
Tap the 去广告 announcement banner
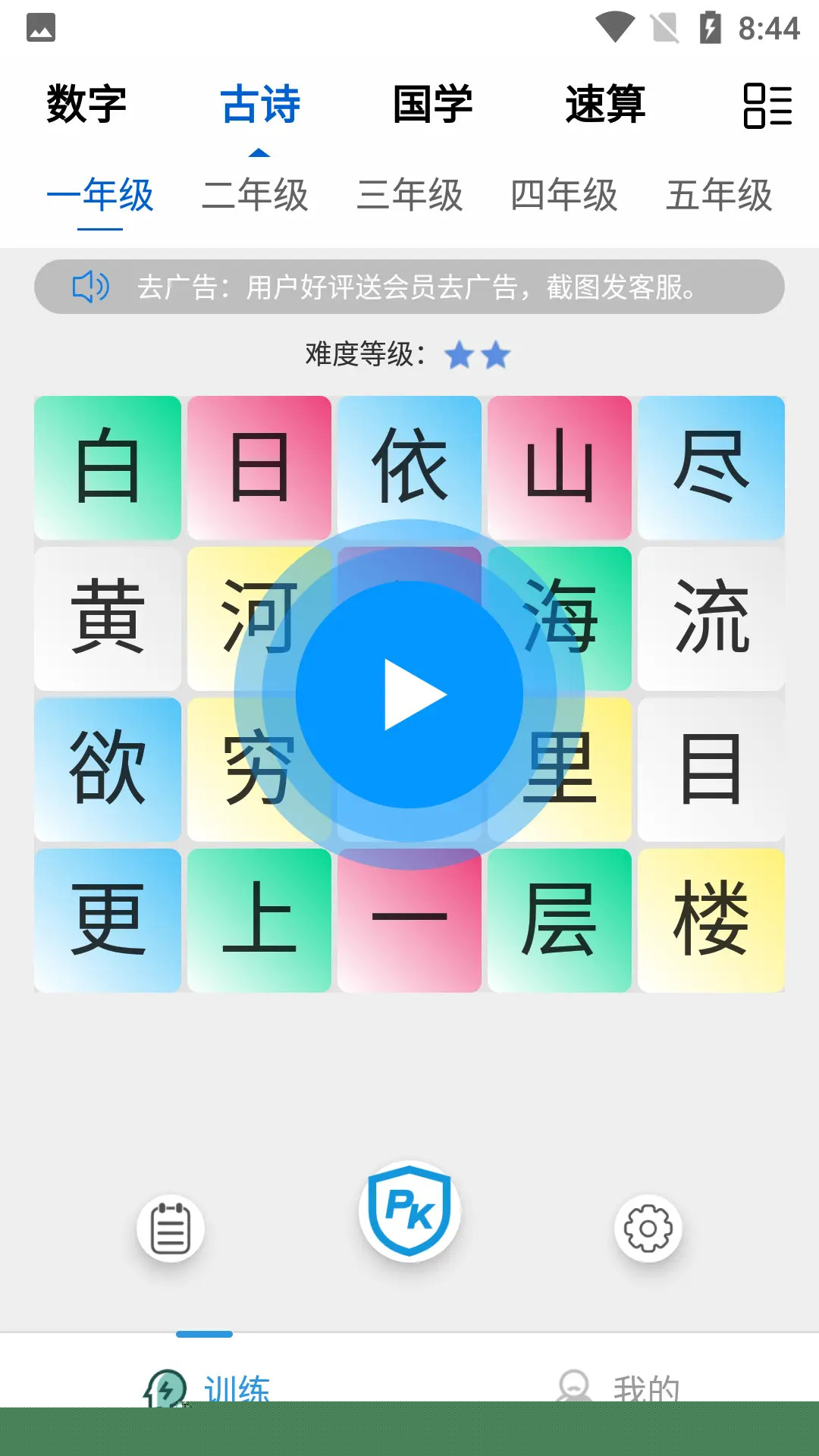click(409, 287)
